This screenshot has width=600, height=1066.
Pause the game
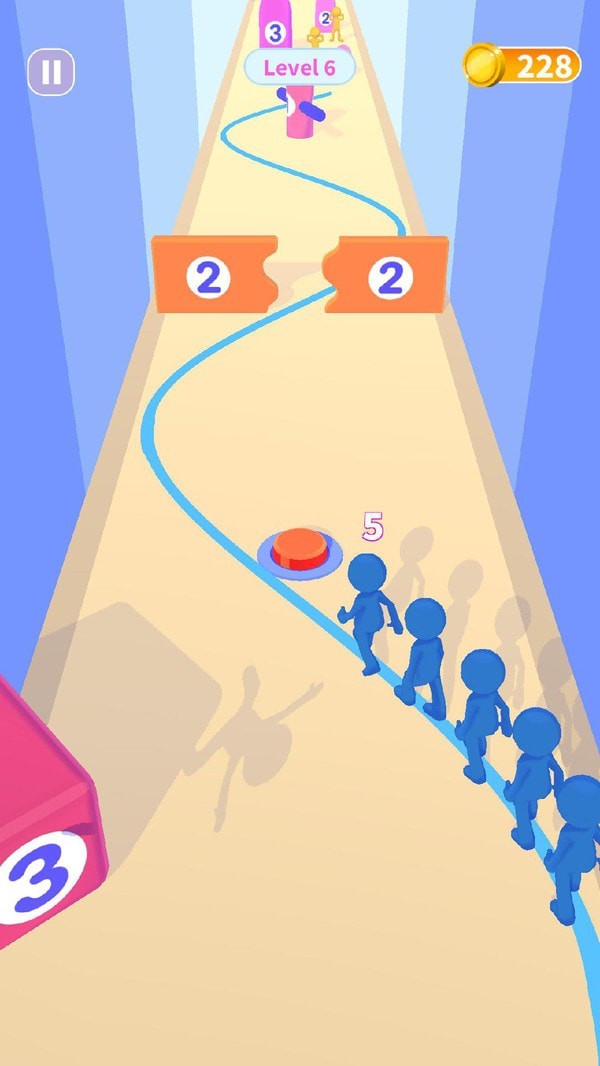(x=51, y=72)
